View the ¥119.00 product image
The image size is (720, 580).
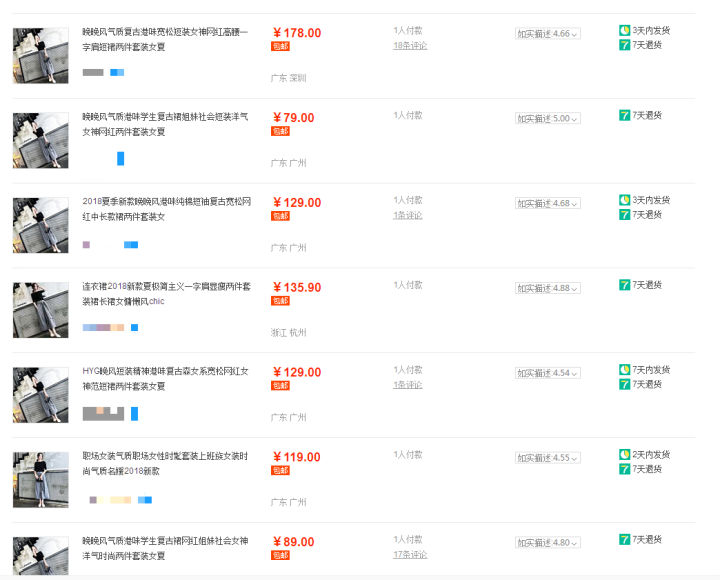pos(40,479)
